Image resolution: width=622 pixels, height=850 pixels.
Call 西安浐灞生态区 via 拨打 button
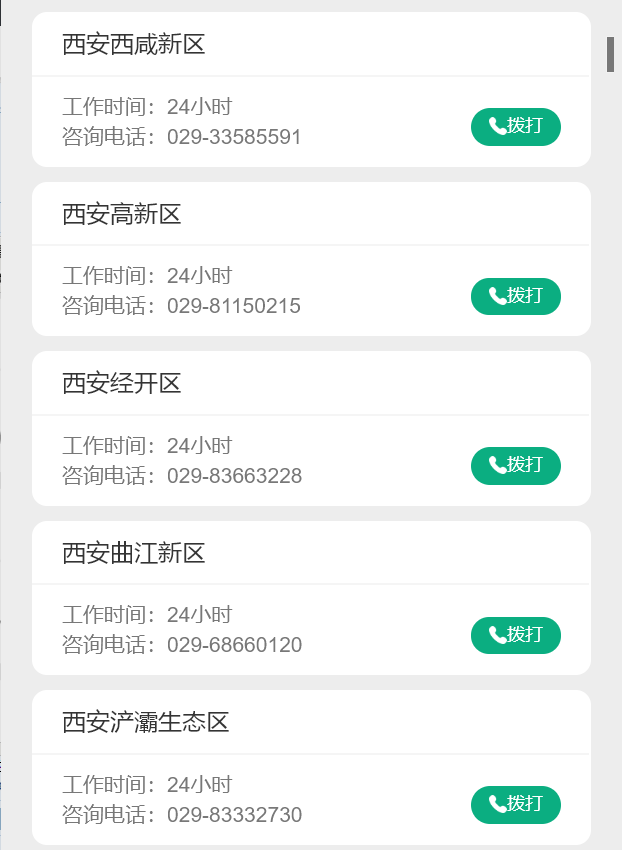515,804
